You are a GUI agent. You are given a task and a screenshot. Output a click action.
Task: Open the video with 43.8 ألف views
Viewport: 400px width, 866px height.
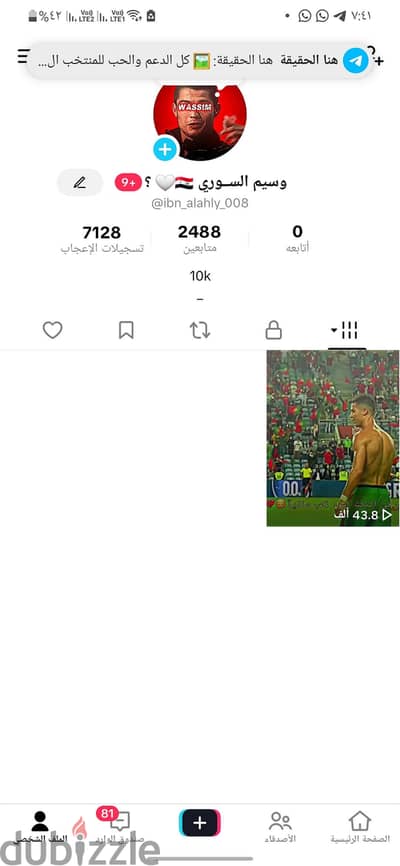pyautogui.click(x=333, y=438)
